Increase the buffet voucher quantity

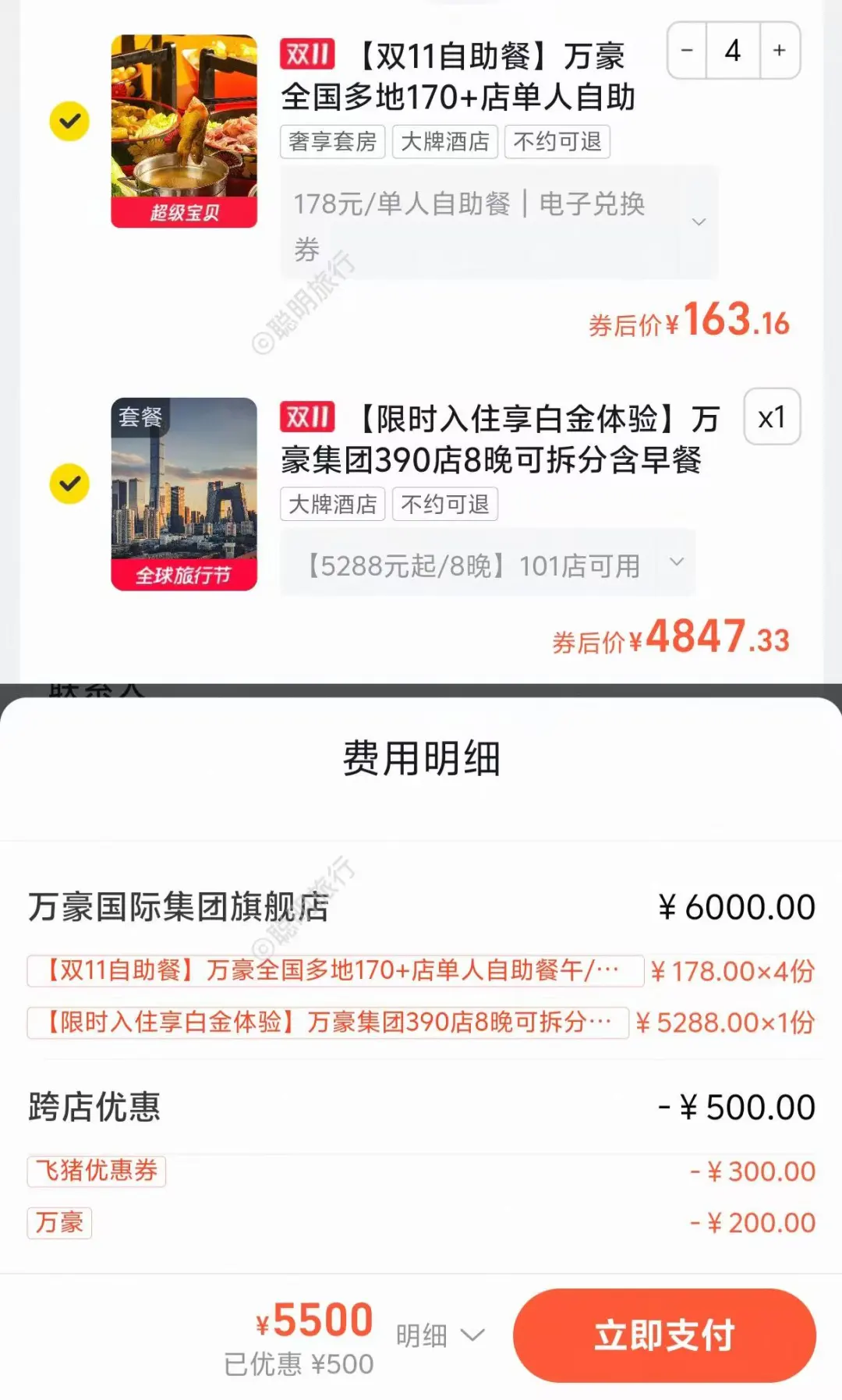pyautogui.click(x=779, y=51)
